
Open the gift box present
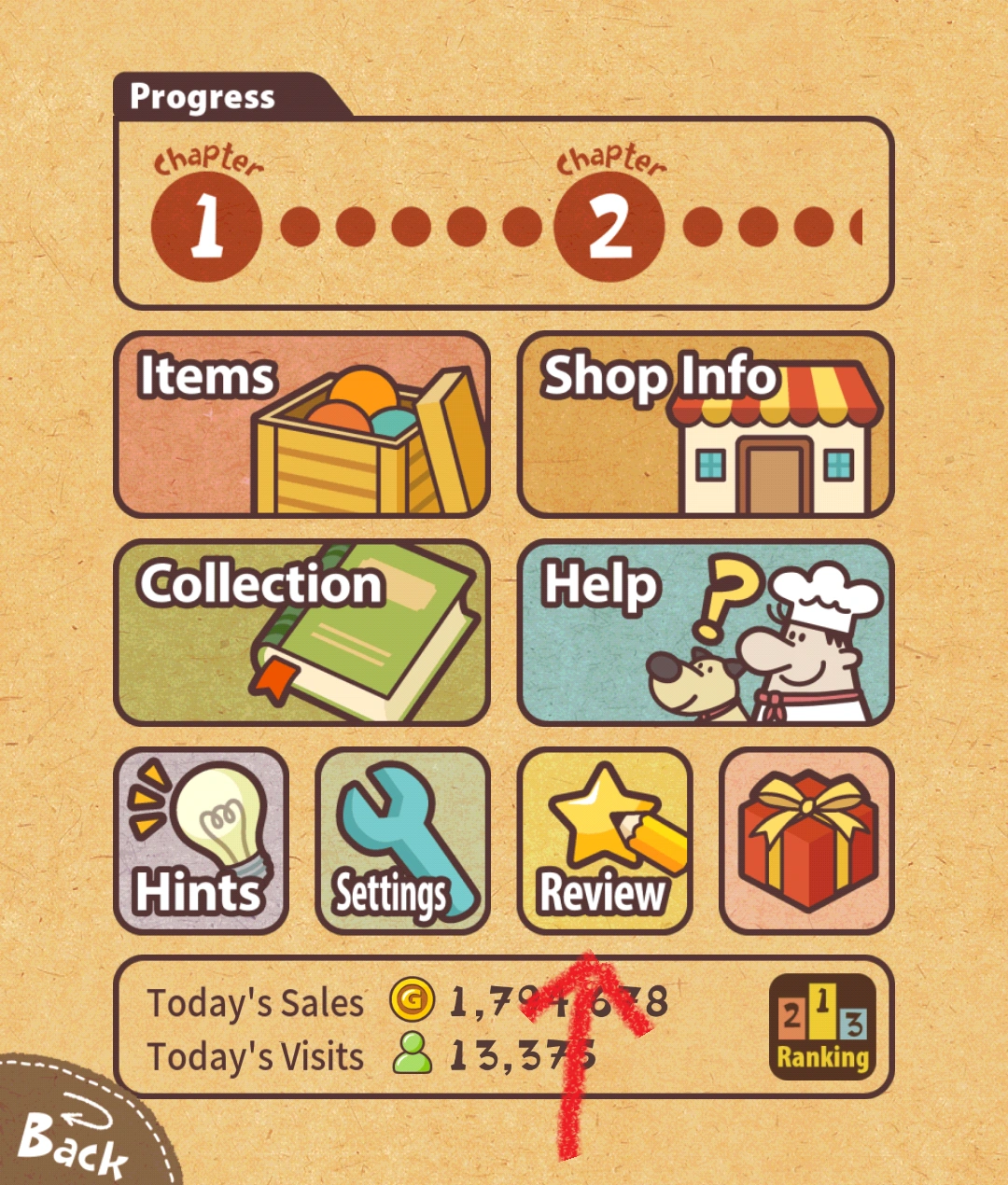806,840
